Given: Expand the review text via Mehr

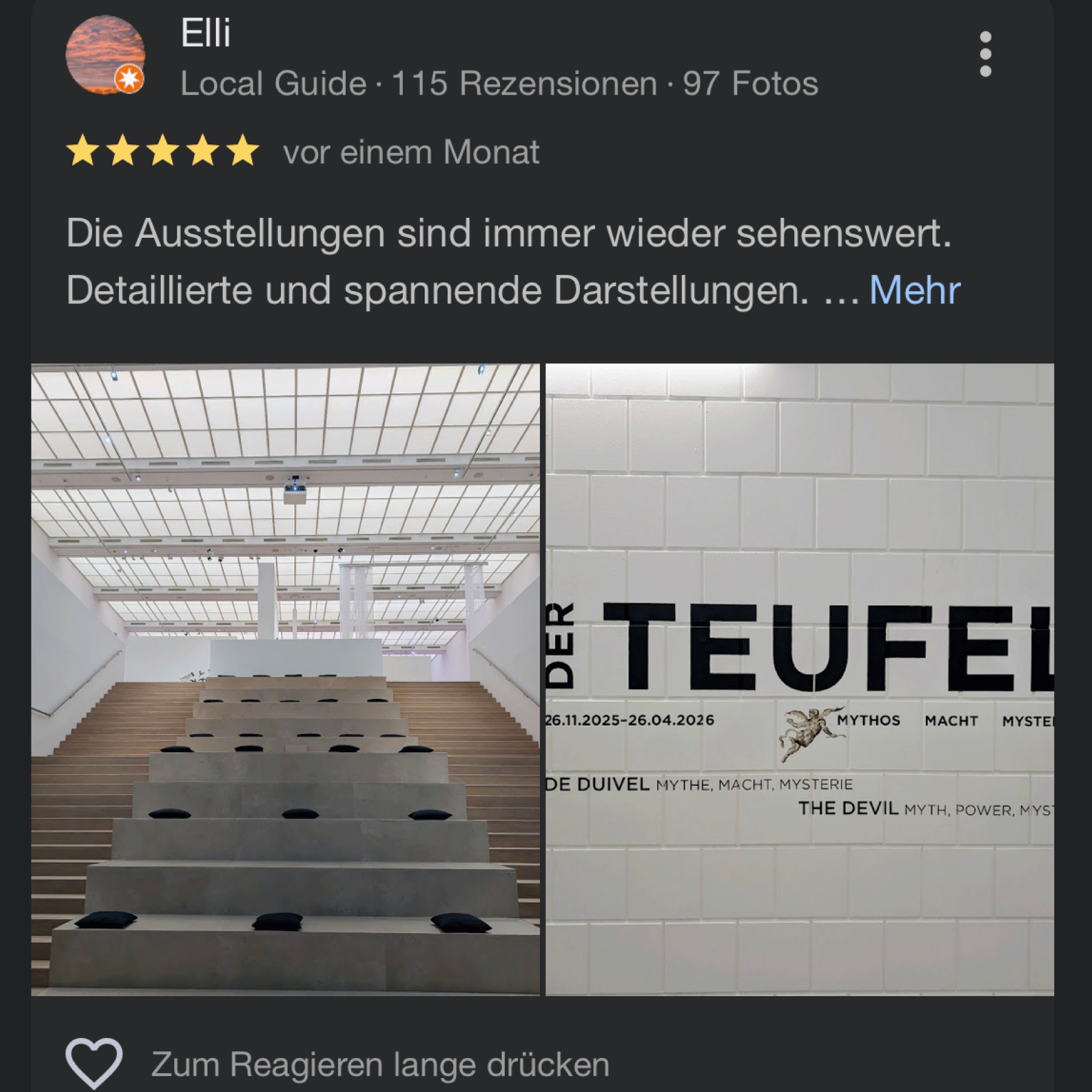Looking at the screenshot, I should (x=914, y=291).
